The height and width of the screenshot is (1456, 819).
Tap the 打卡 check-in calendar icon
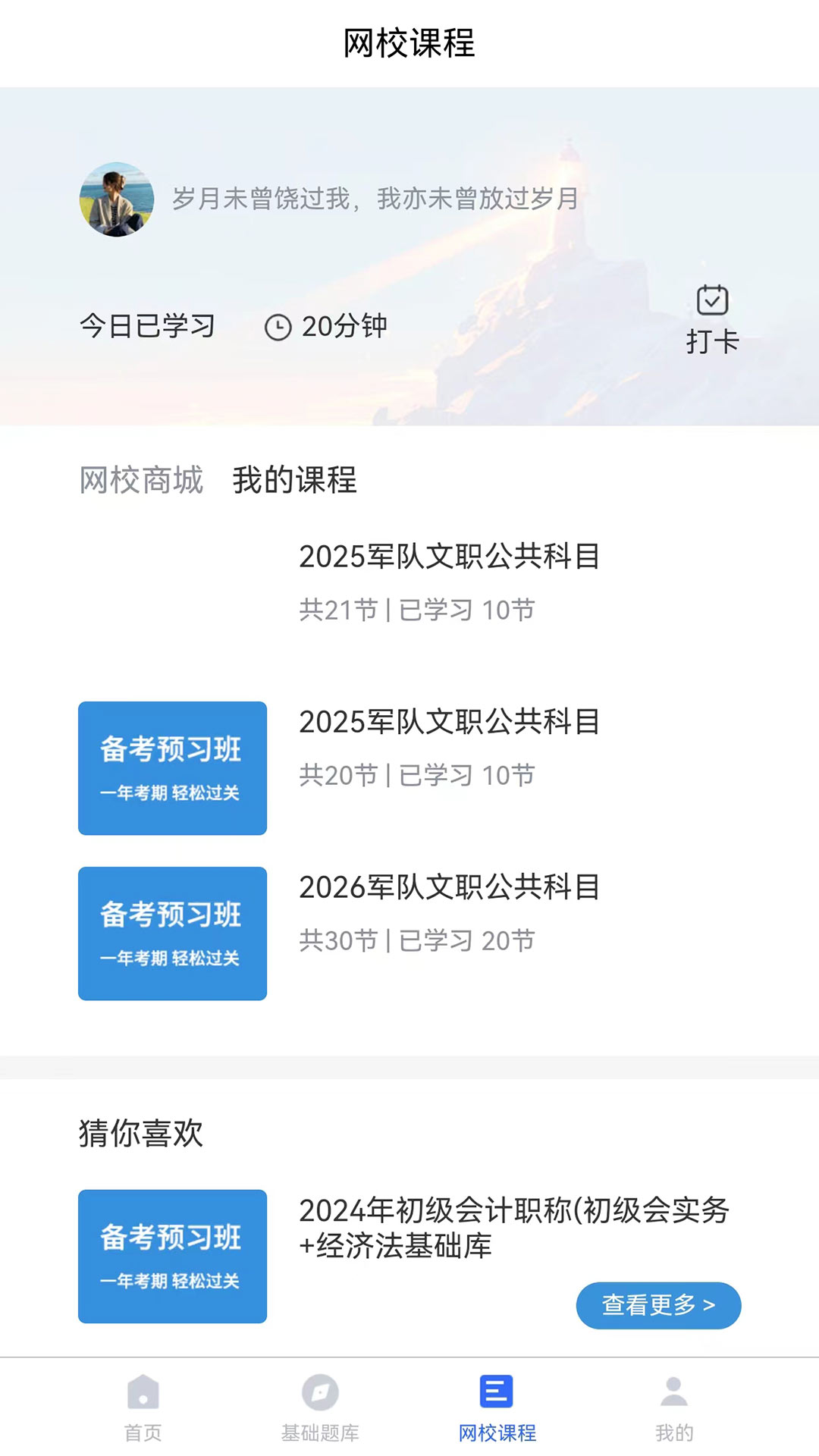(x=712, y=302)
